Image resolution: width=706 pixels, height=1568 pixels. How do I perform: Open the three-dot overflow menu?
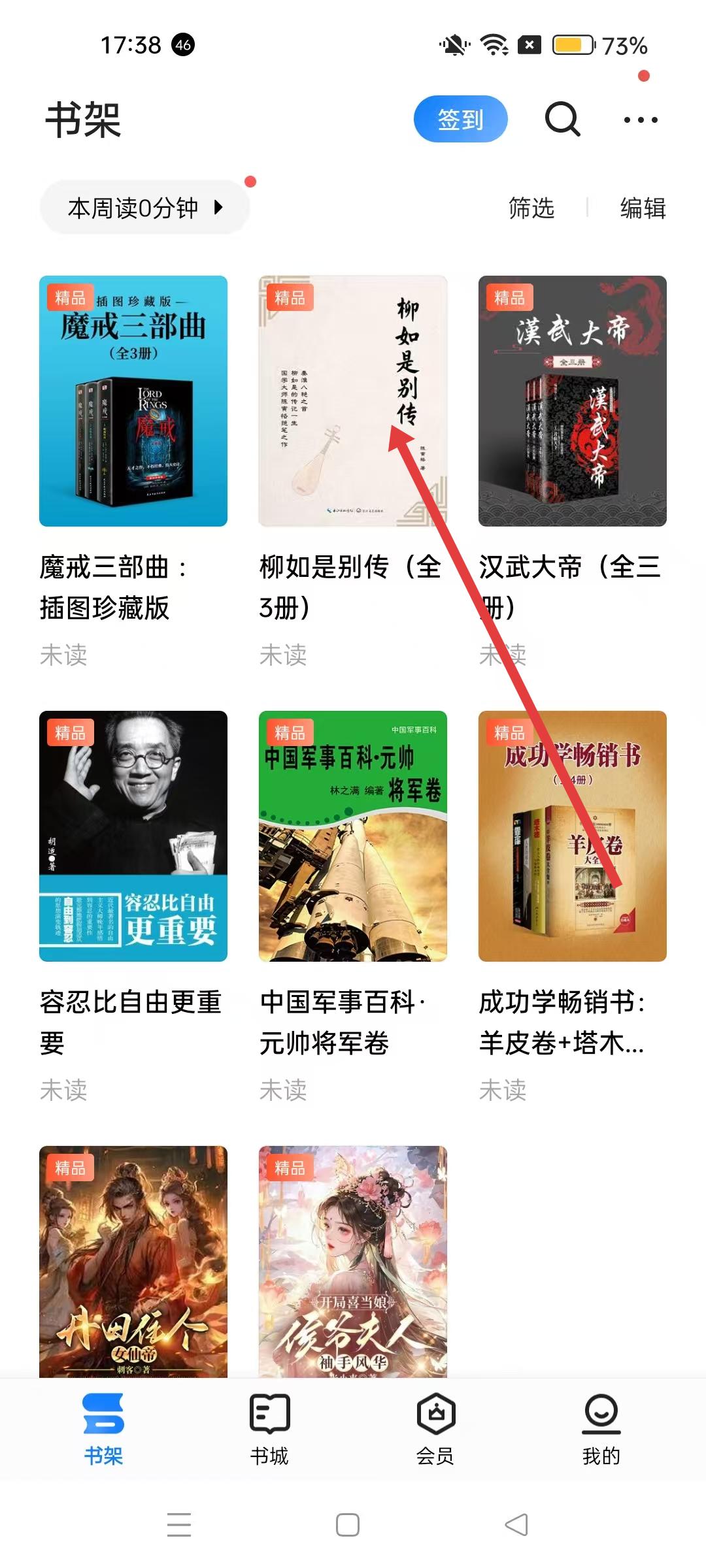(x=640, y=120)
